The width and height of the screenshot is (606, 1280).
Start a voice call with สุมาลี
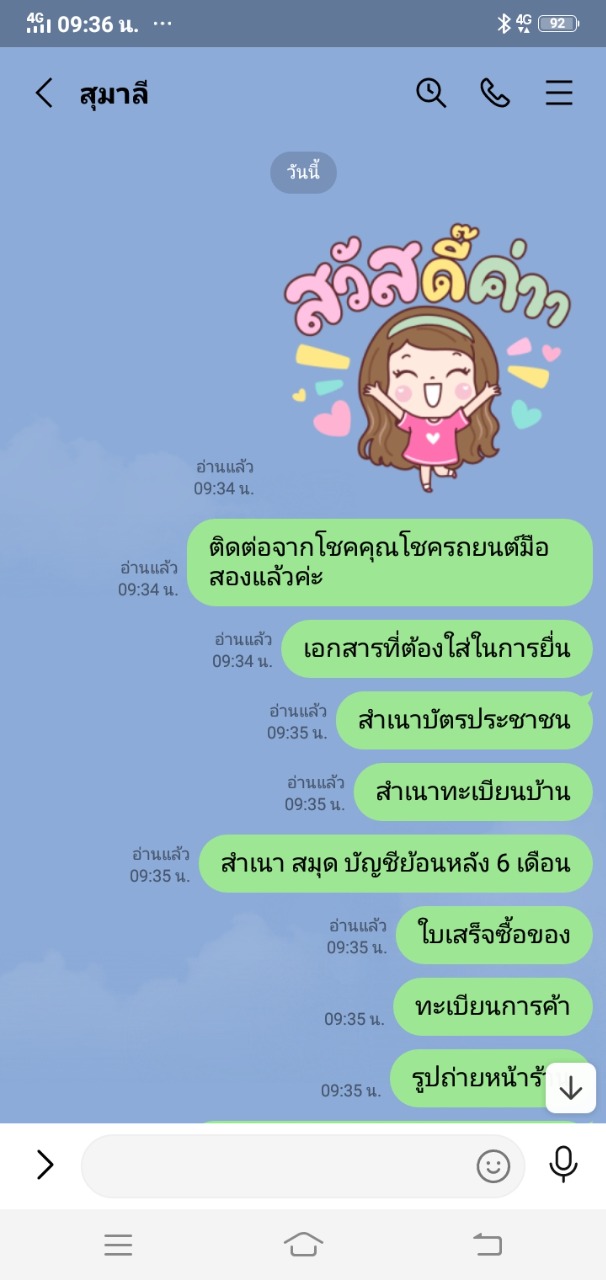[x=495, y=93]
